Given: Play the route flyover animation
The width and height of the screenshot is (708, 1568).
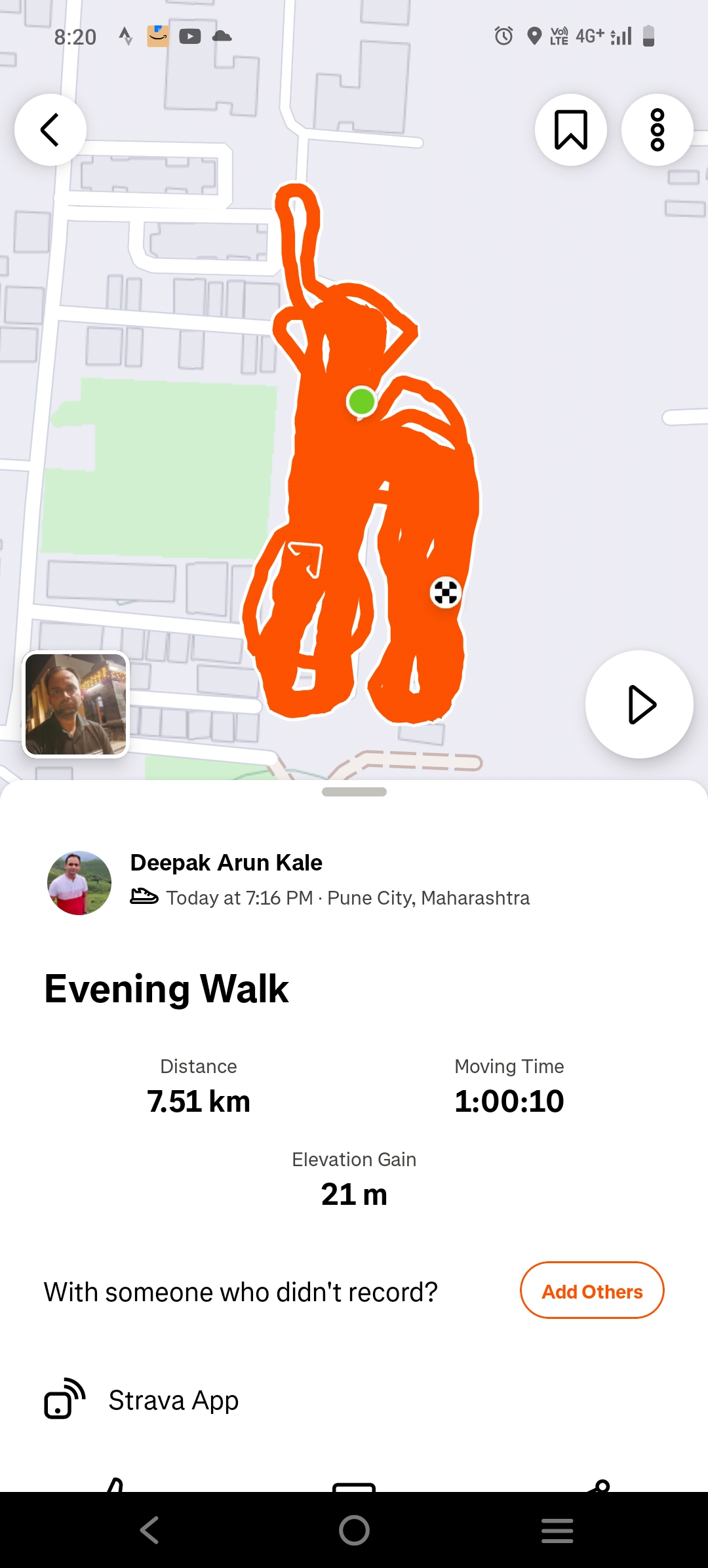Looking at the screenshot, I should point(639,705).
